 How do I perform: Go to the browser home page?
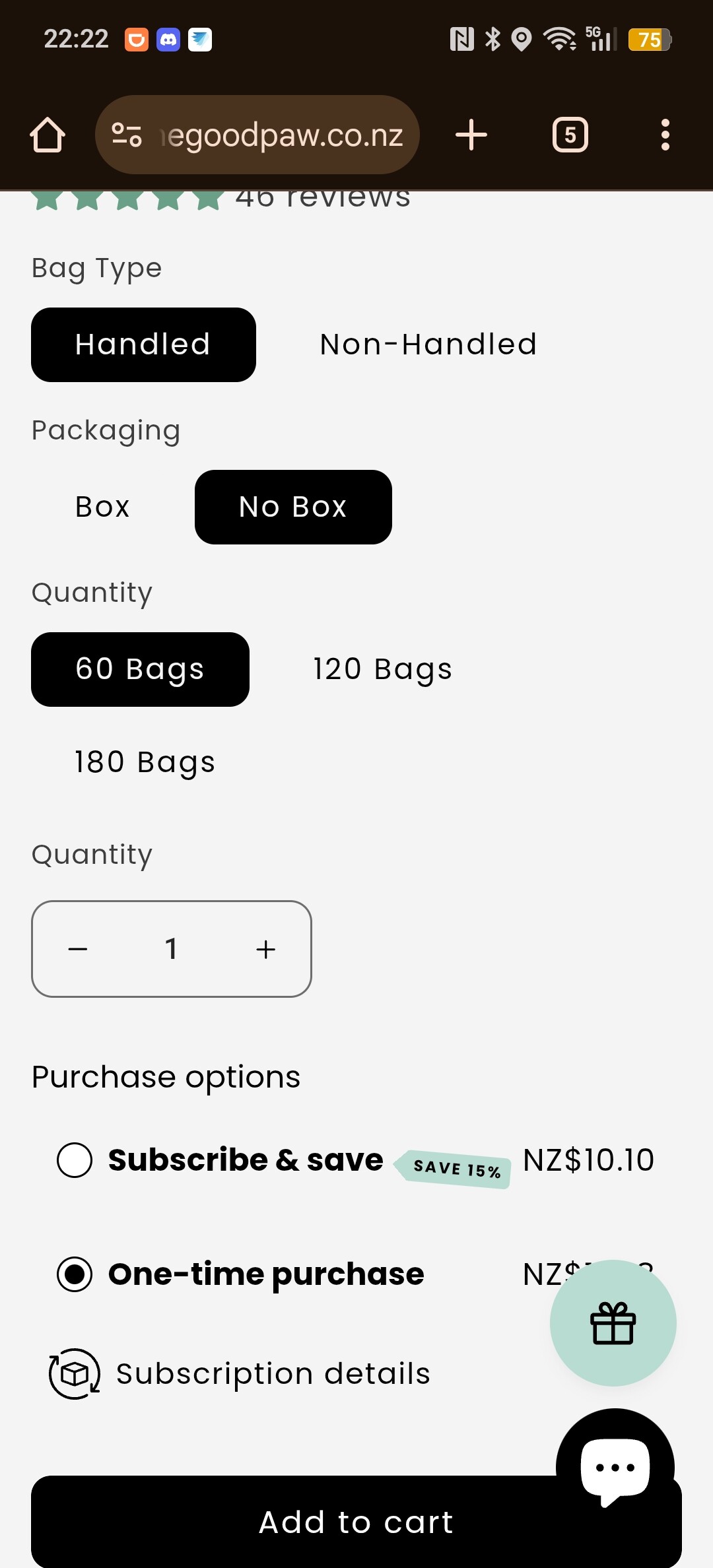(48, 135)
